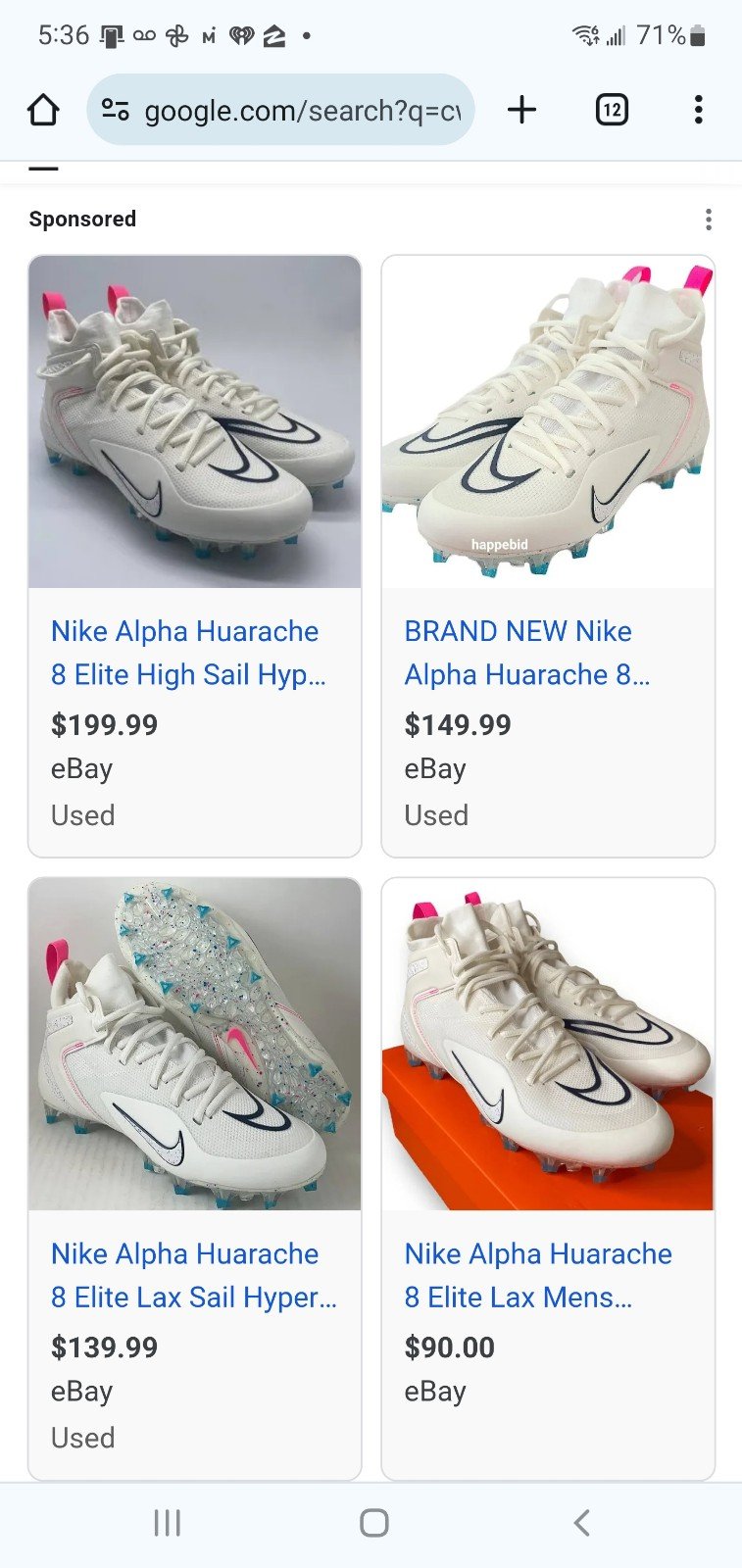Tap the google.com address bar
742x1568 pixels.
click(280, 110)
